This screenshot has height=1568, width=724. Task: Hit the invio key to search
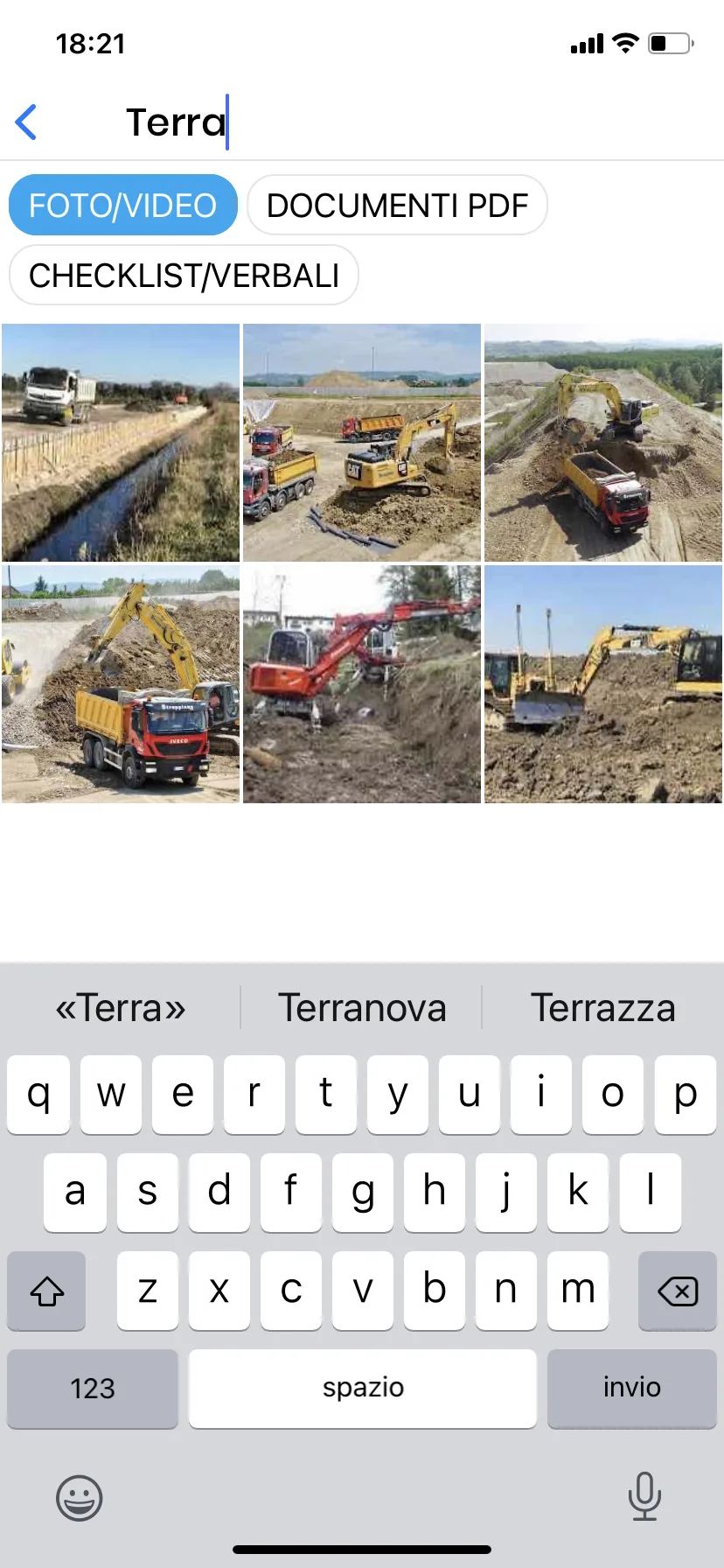coord(631,1388)
